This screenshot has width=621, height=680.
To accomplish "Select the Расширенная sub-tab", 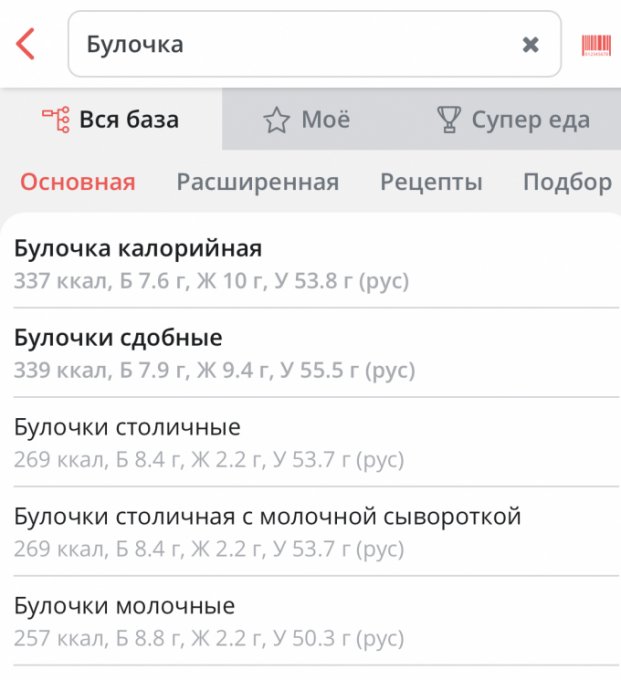I will [257, 182].
